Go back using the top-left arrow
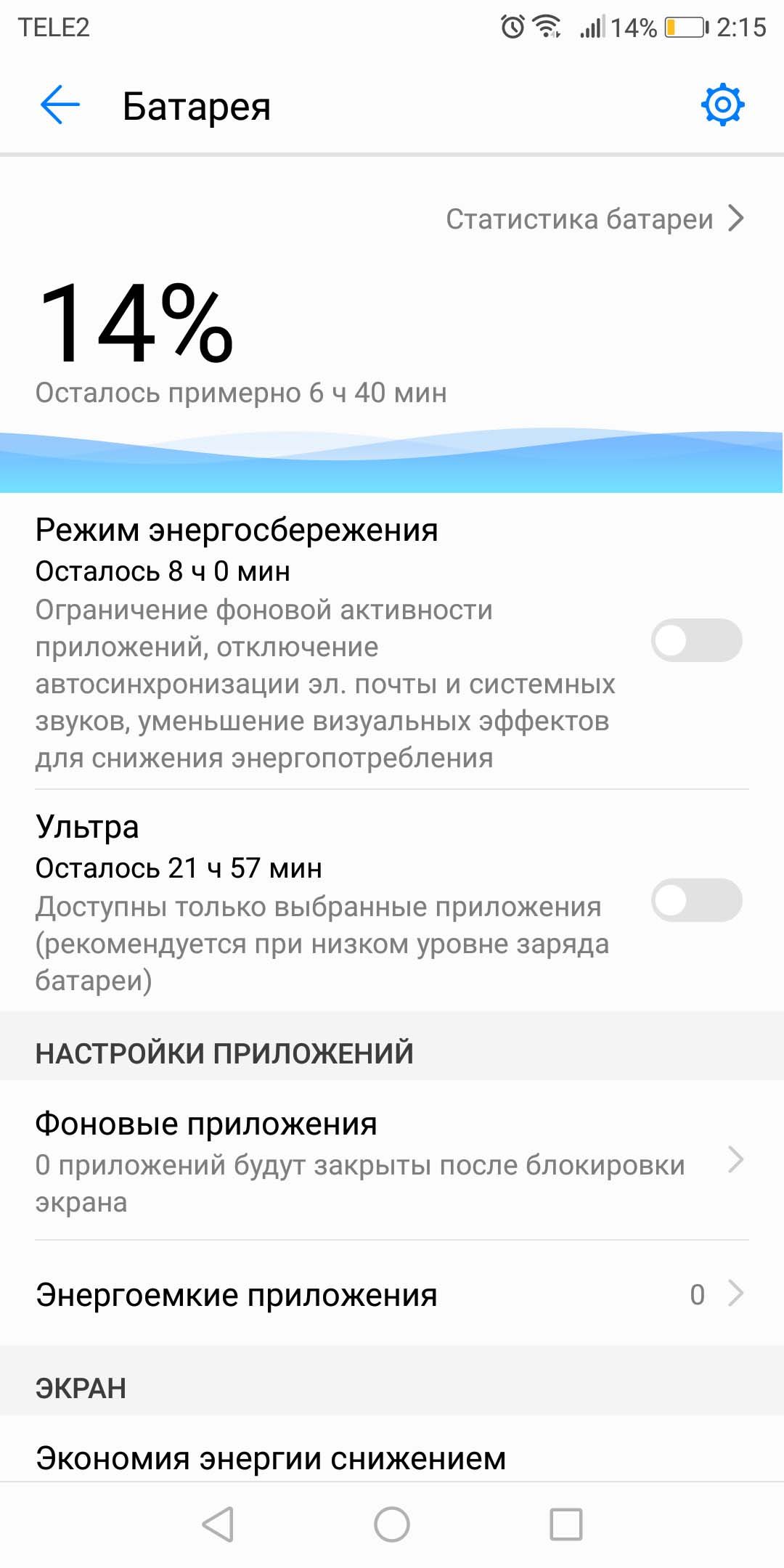The height and width of the screenshot is (1568, 784). (x=60, y=105)
